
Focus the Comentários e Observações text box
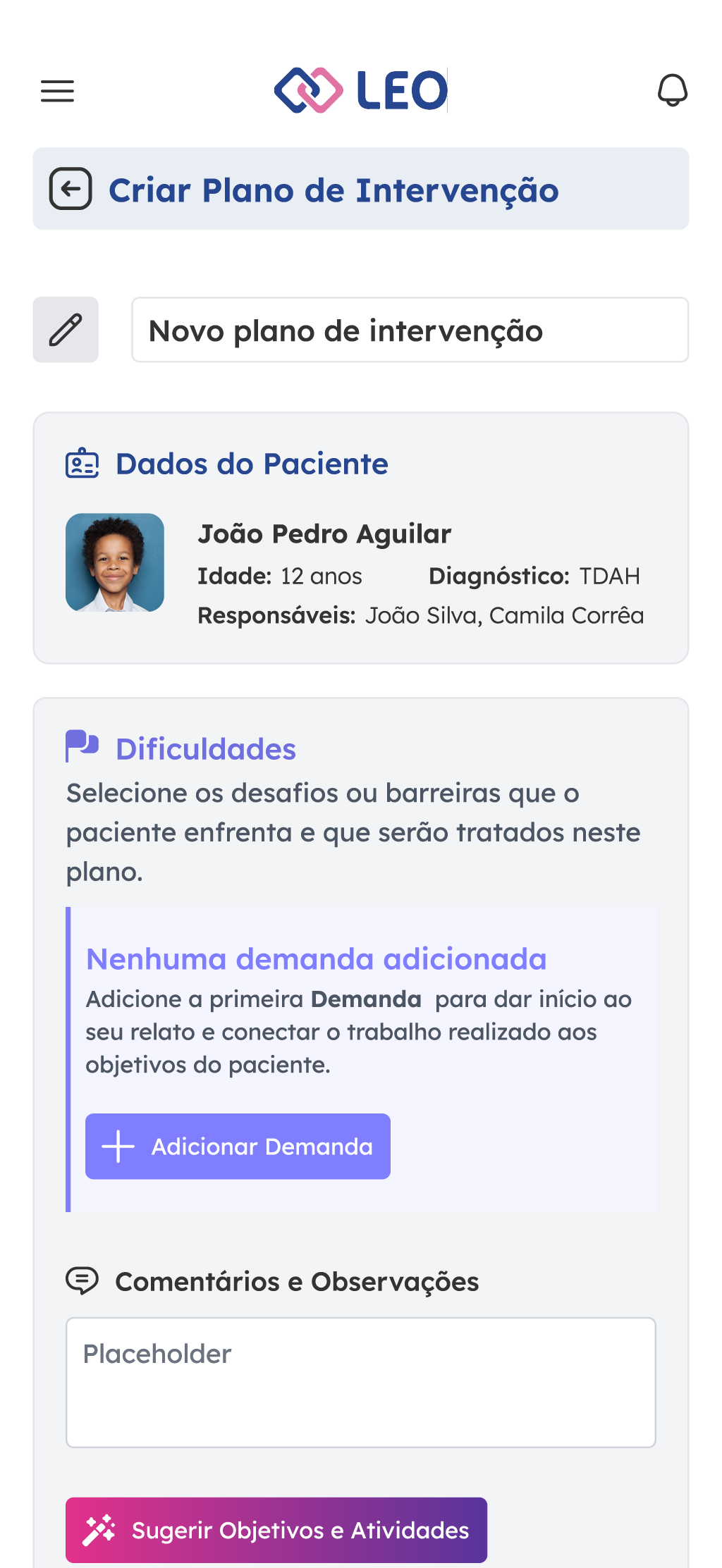(360, 1382)
